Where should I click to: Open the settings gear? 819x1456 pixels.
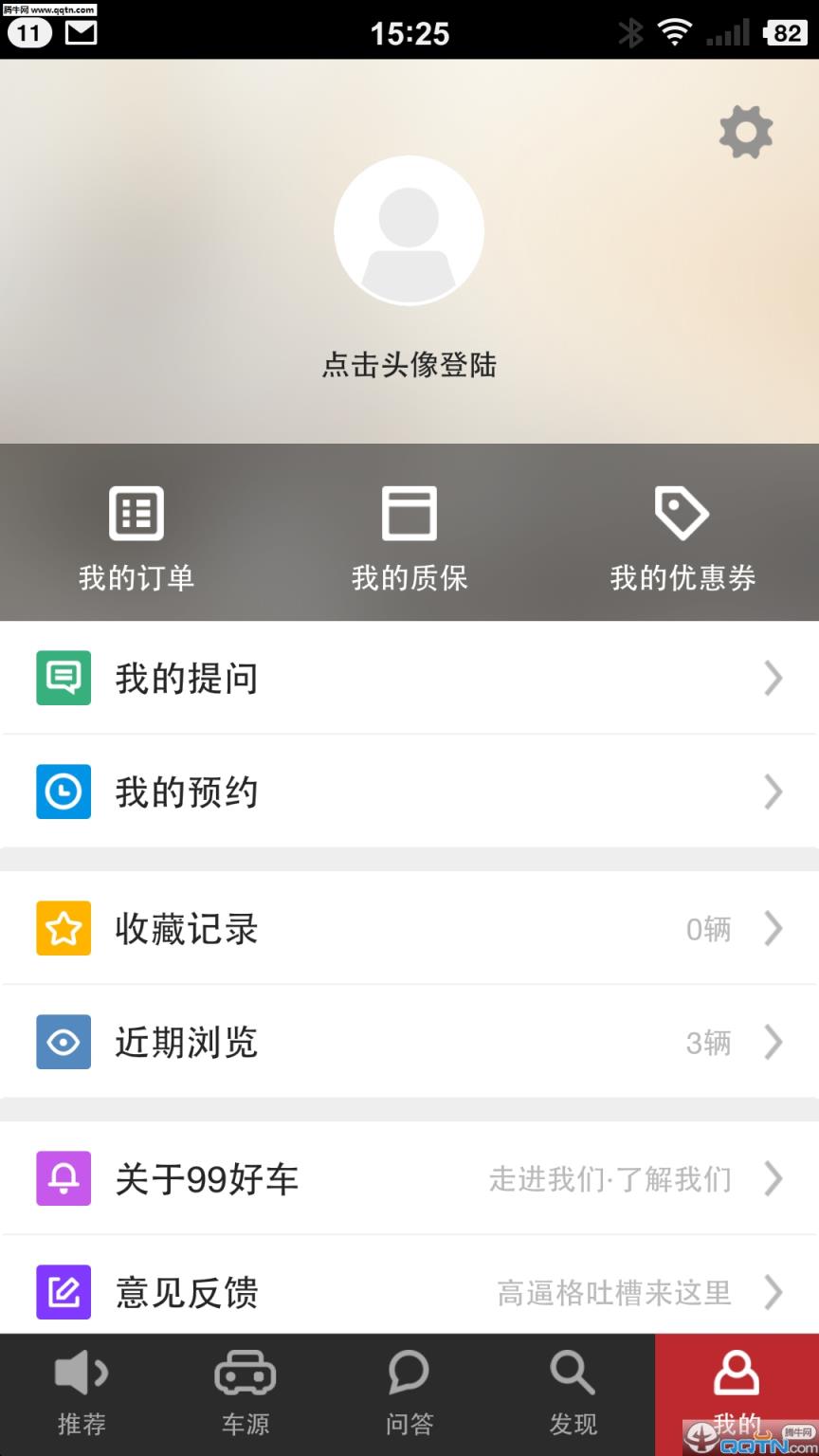(x=745, y=132)
